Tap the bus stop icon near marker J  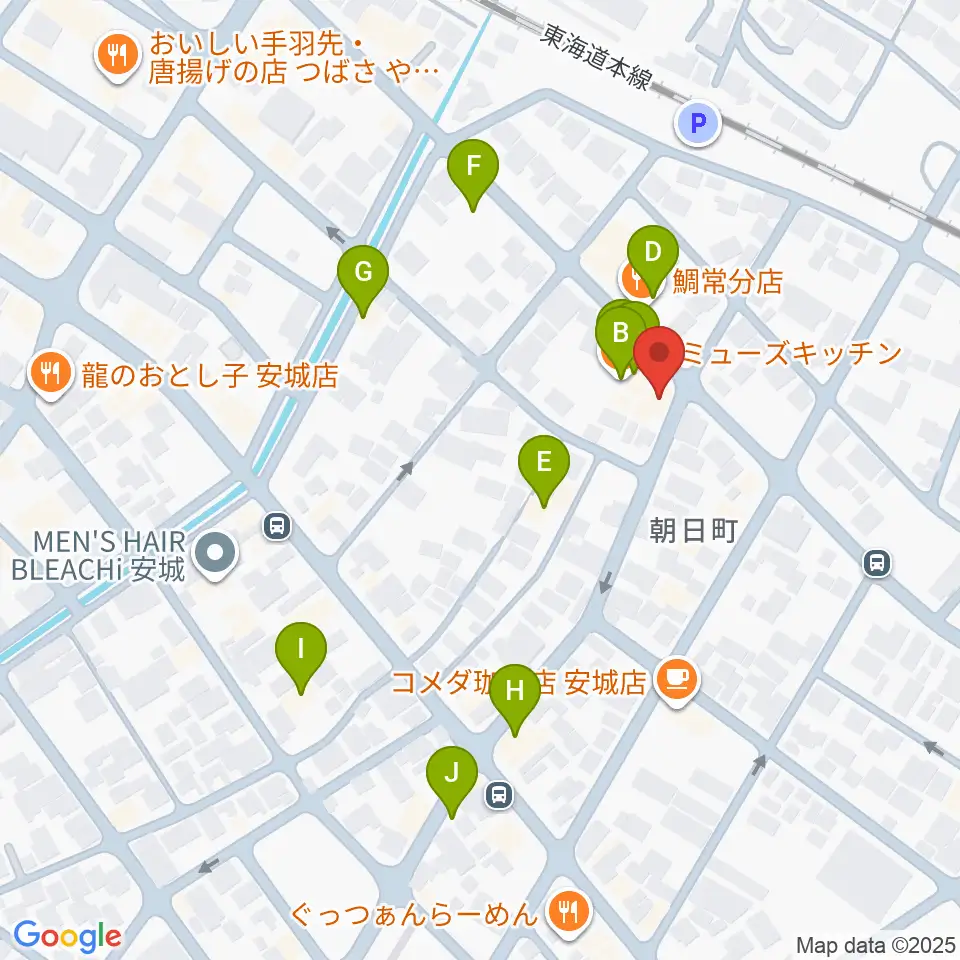pyautogui.click(x=499, y=795)
